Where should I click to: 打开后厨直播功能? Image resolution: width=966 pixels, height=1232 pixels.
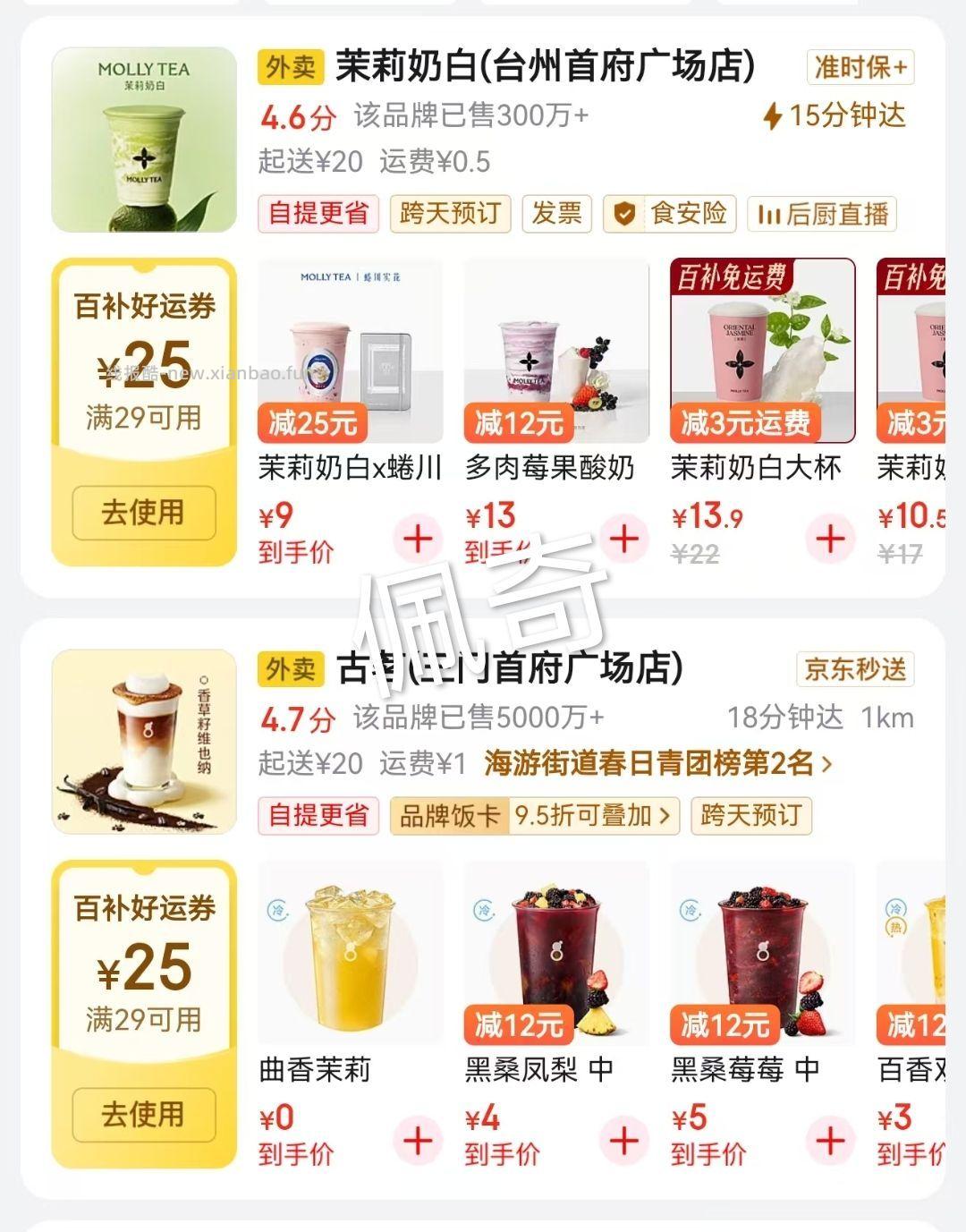(822, 215)
